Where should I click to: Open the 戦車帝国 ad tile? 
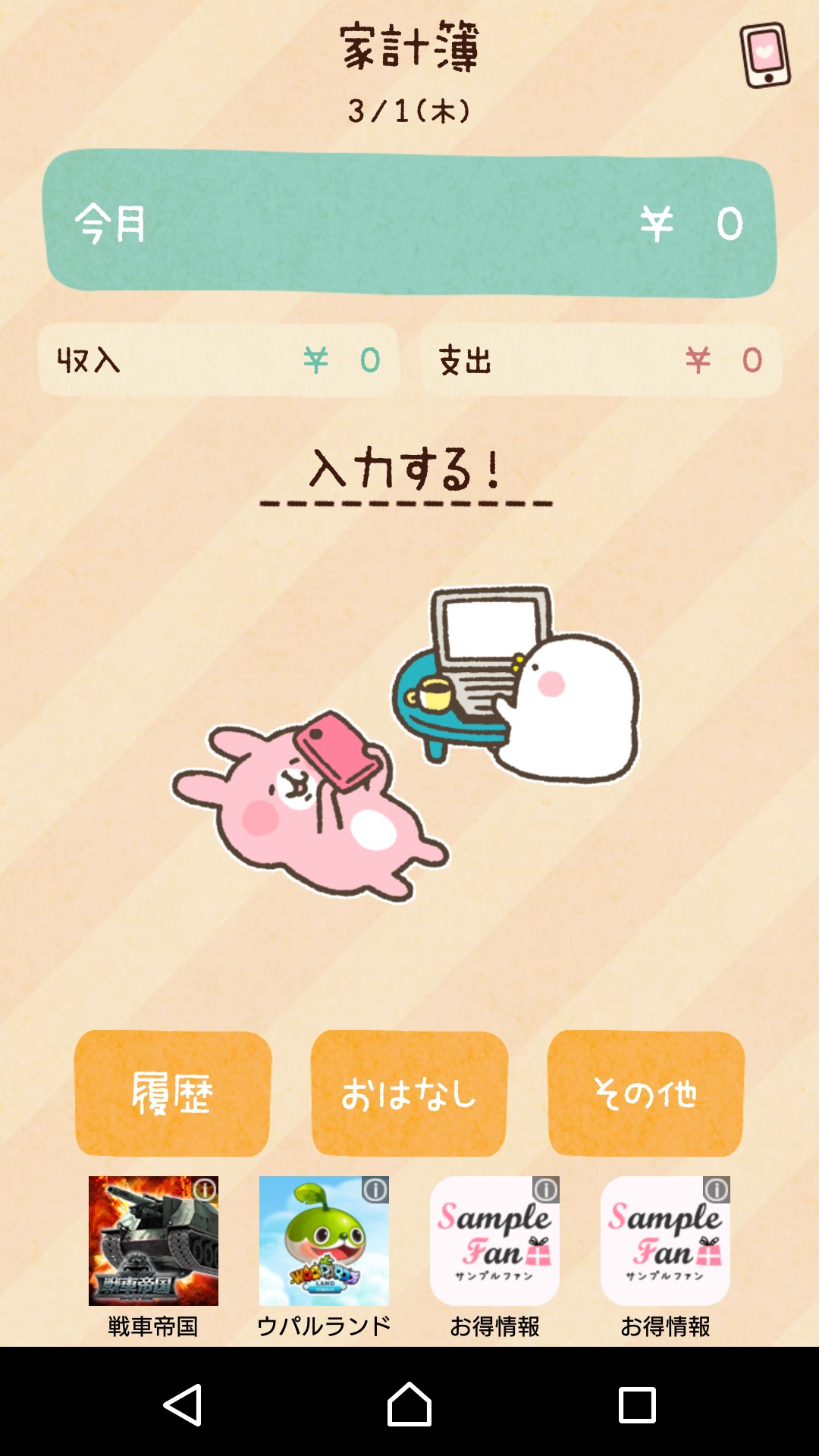tap(153, 1241)
